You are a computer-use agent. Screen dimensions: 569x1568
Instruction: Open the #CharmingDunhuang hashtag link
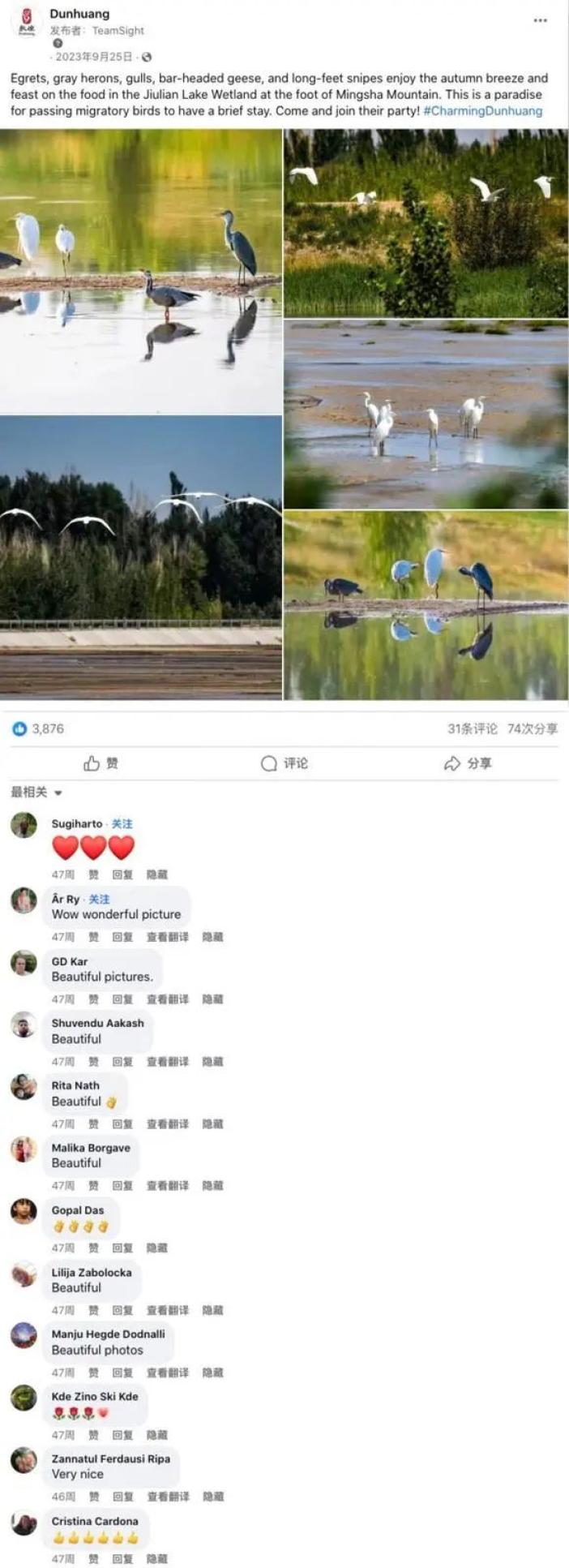coord(482,110)
